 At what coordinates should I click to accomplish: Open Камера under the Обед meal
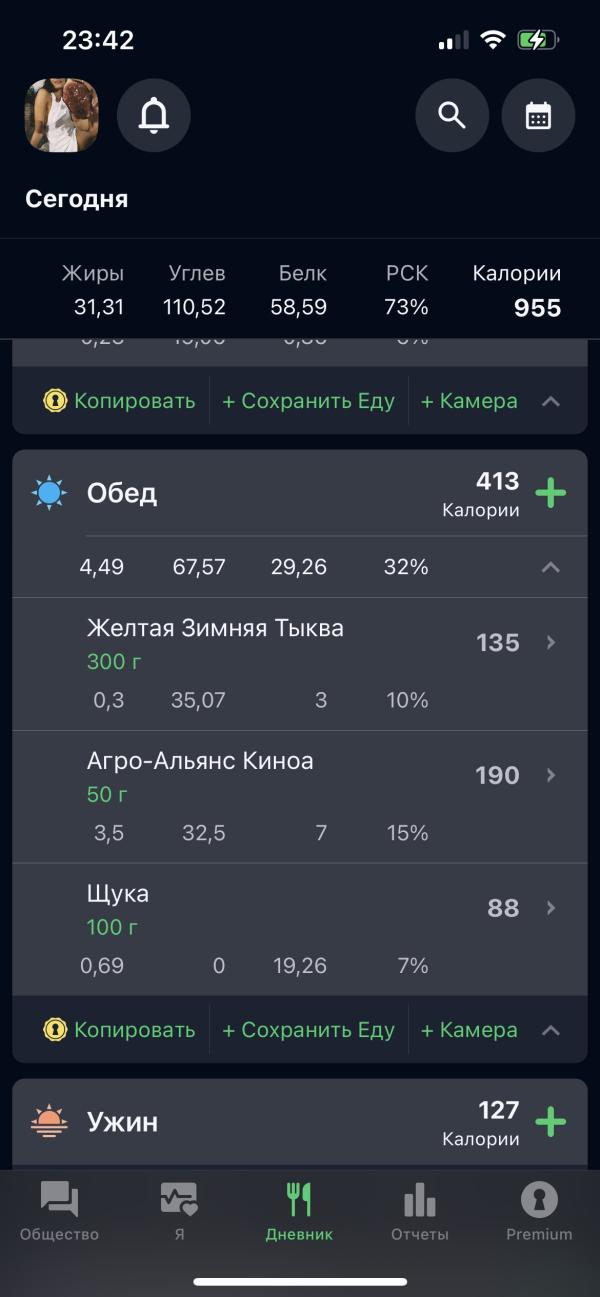pos(469,1030)
